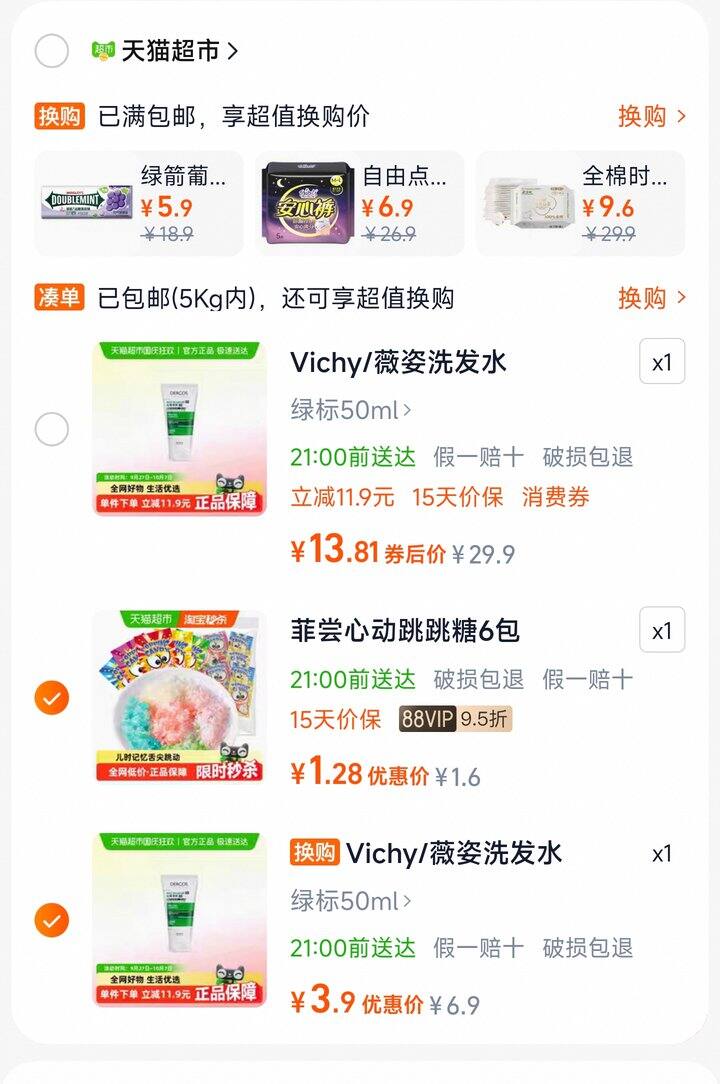
Task: Adjust the x1 quantity of 菲尝心动跳跳糖
Action: point(662,631)
